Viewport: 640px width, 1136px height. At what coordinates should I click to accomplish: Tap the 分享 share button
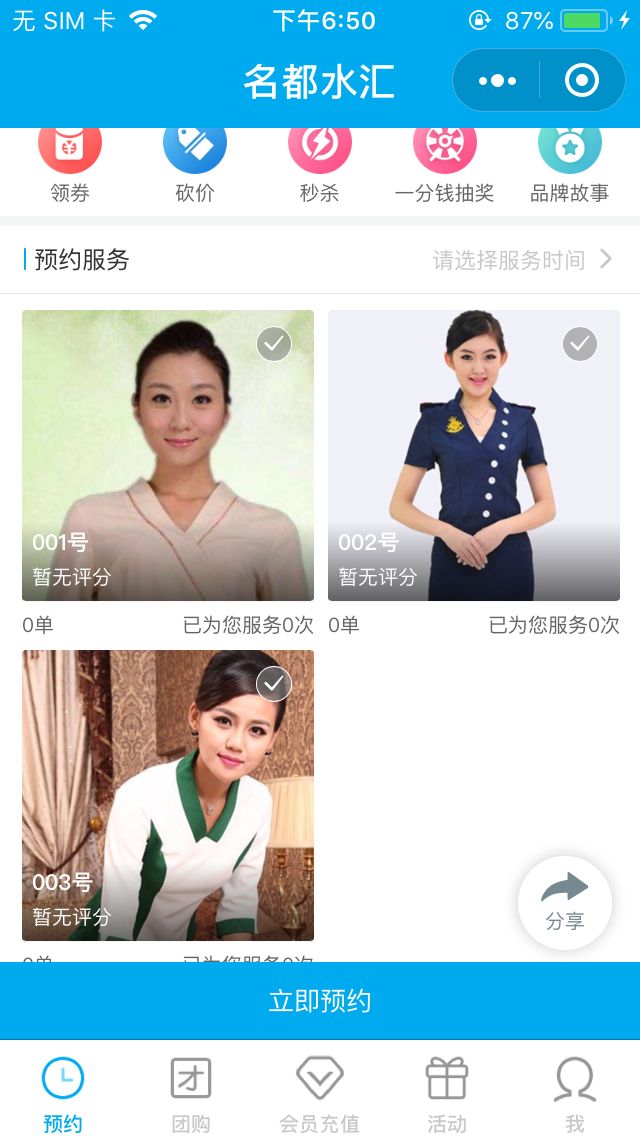565,903
